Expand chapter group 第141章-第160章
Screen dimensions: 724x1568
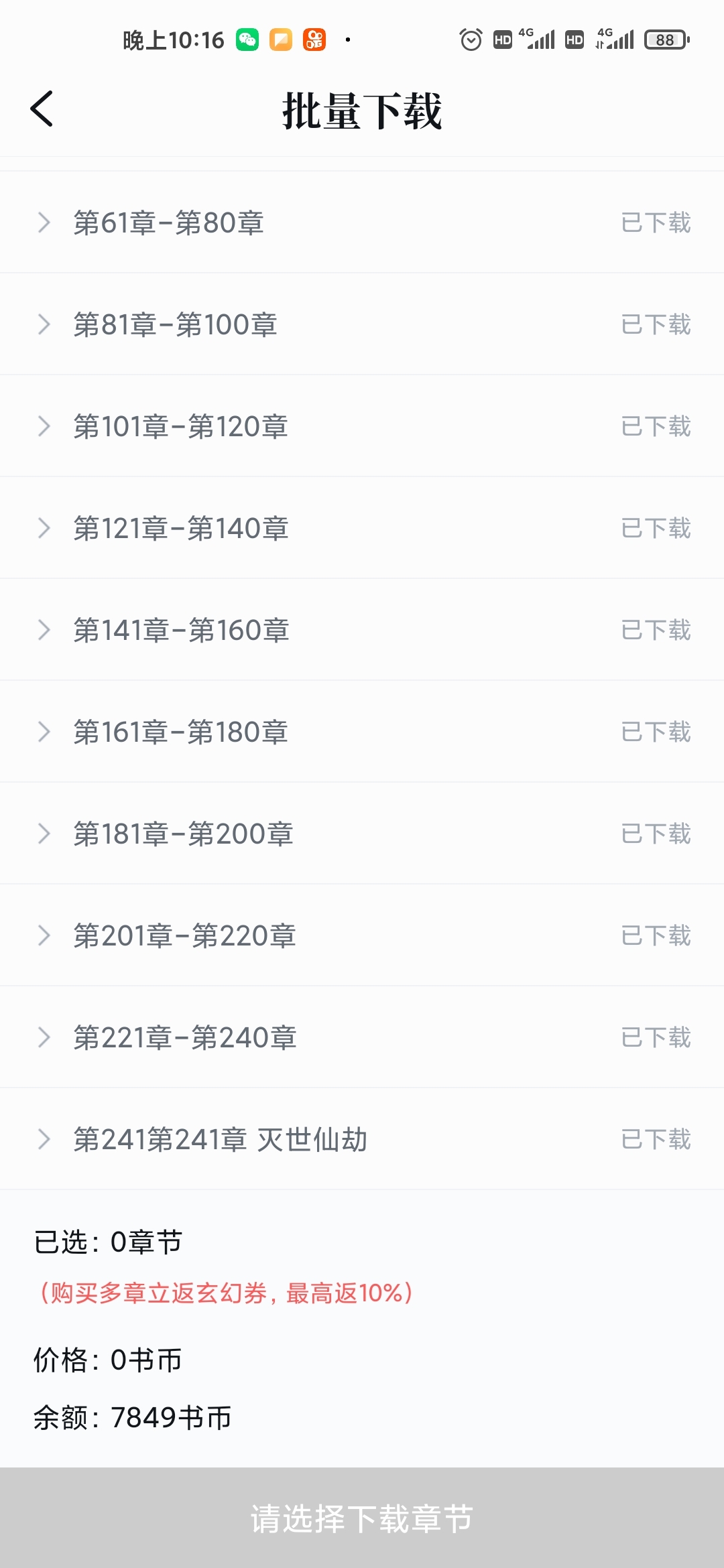pyautogui.click(x=44, y=630)
